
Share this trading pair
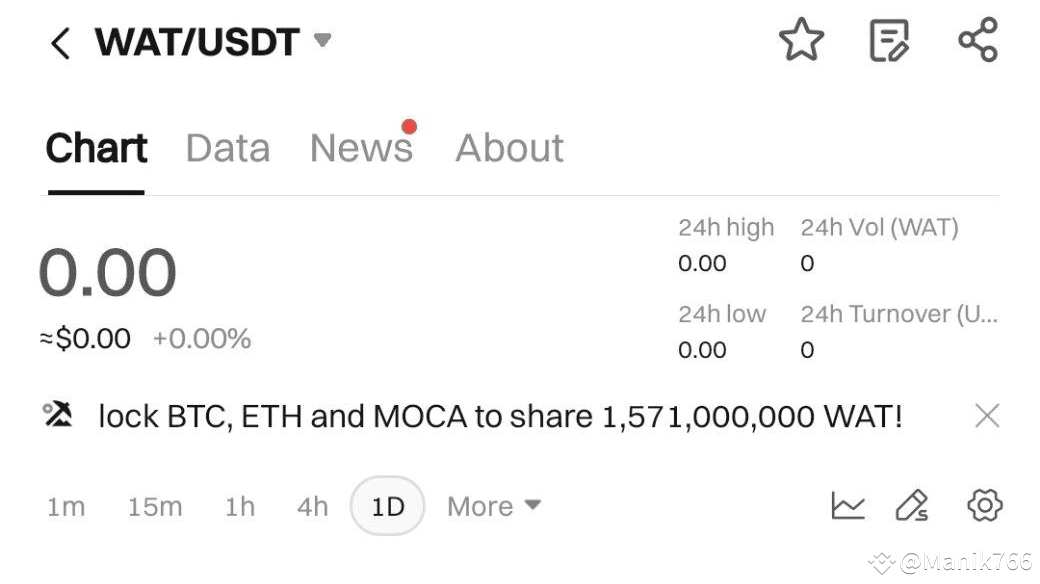(977, 41)
